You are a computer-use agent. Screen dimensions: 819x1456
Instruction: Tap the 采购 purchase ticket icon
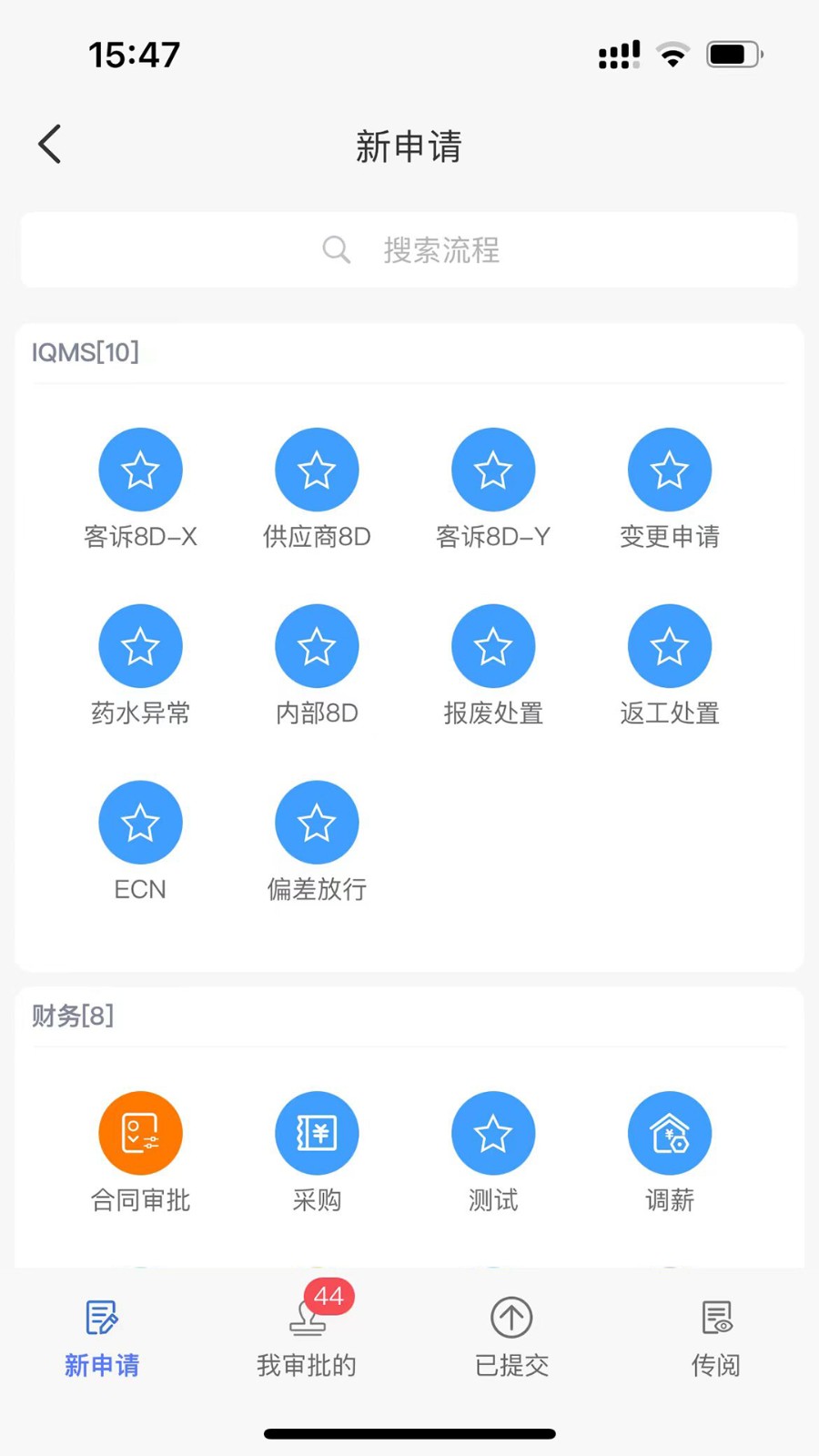[x=317, y=1132]
